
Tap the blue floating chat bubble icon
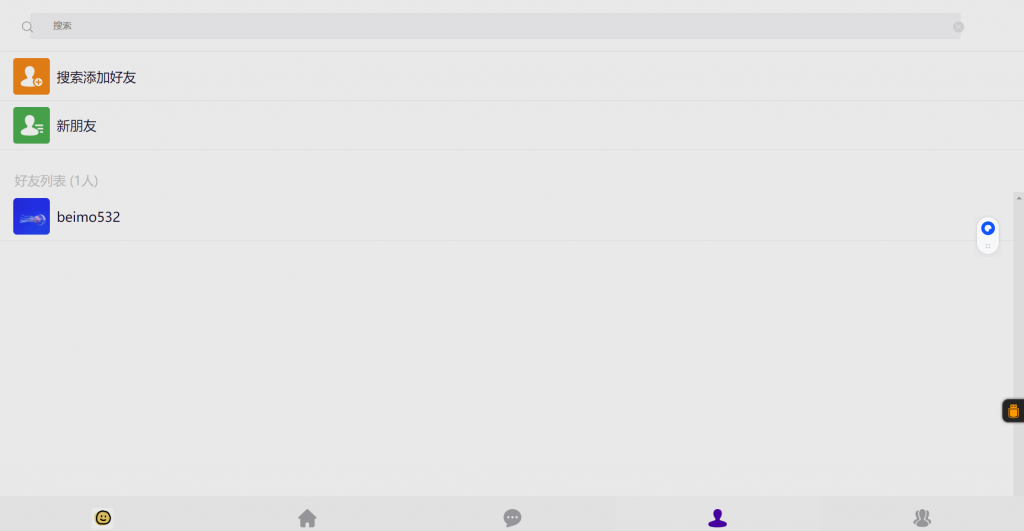coord(987,228)
